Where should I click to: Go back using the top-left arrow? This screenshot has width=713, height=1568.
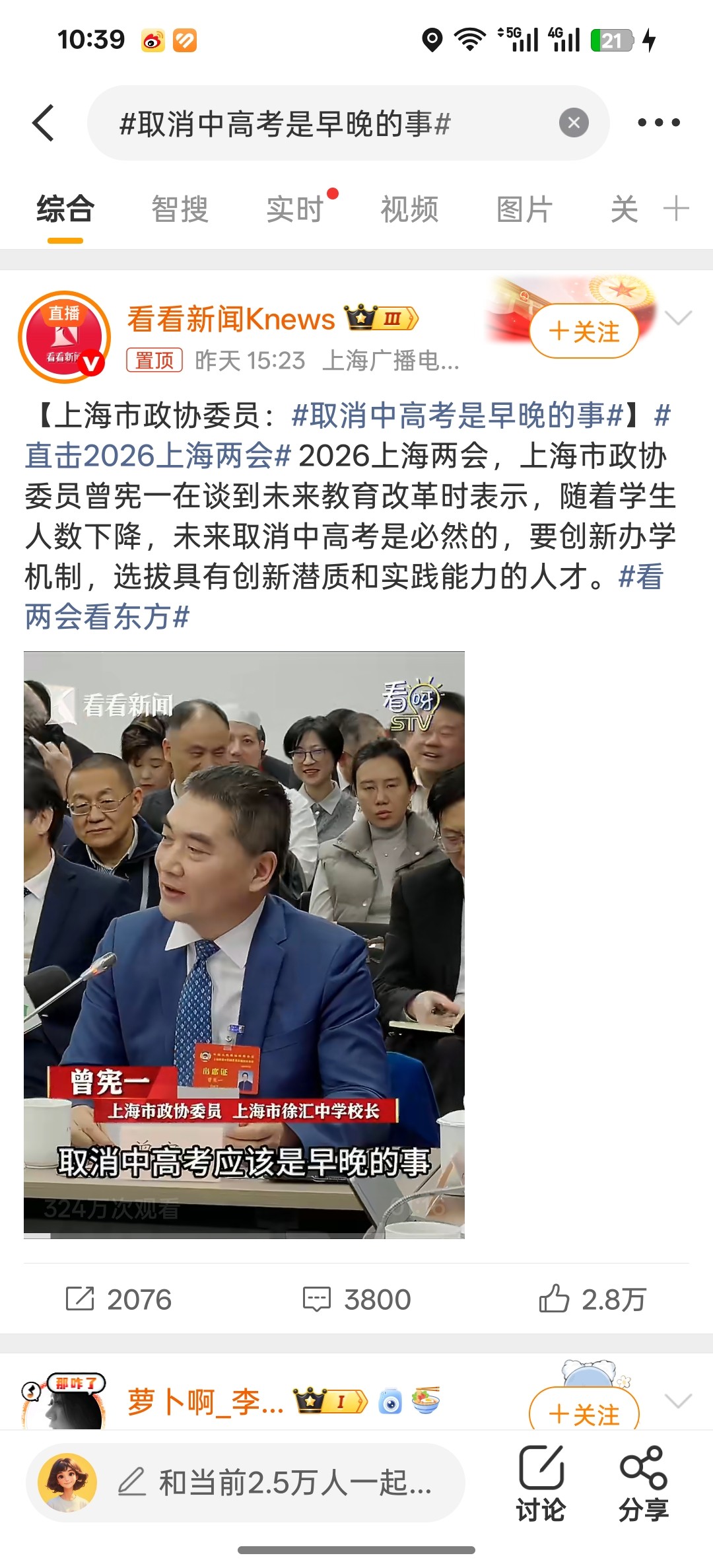coord(44,123)
